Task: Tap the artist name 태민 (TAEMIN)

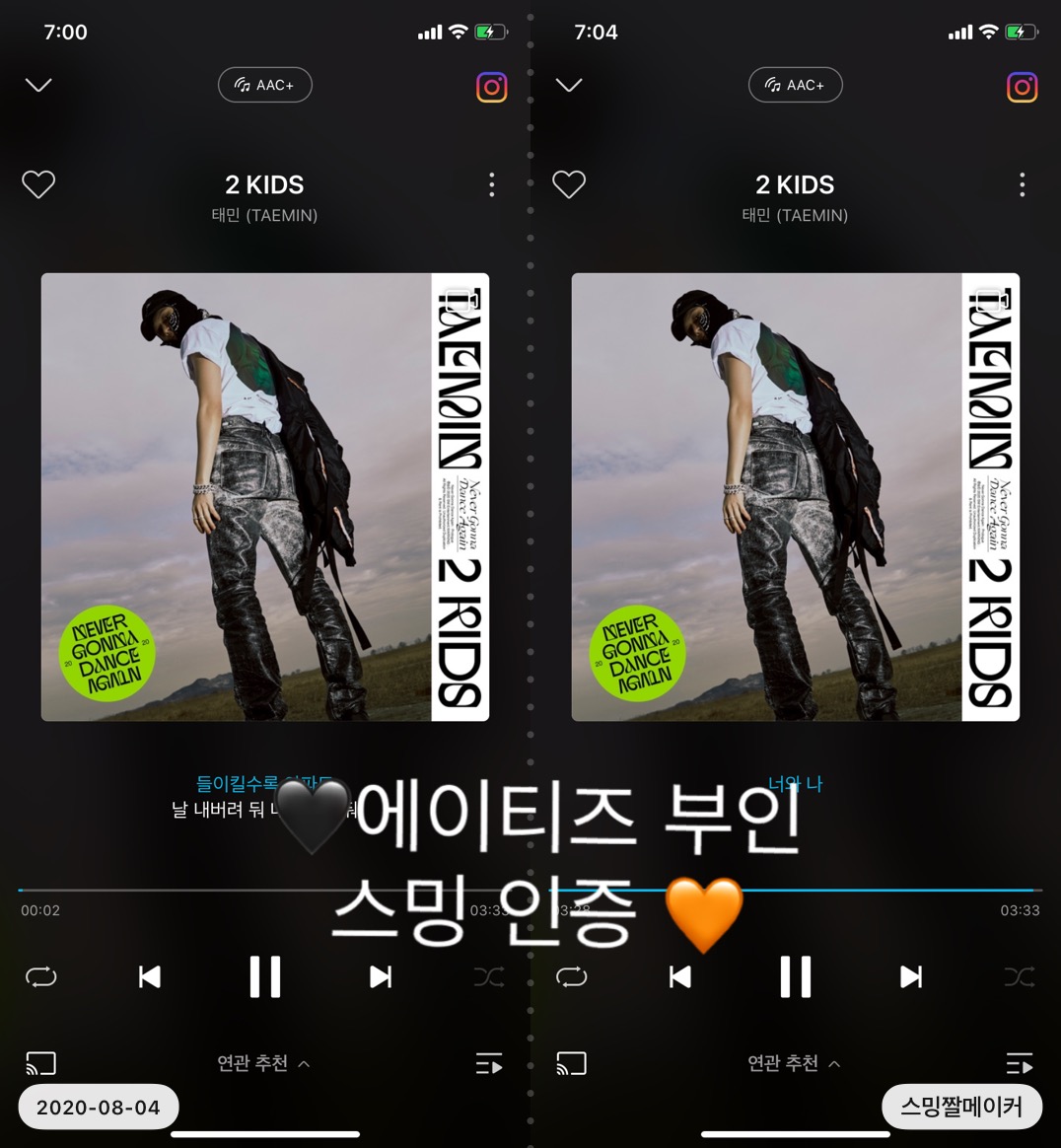Action: [264, 215]
